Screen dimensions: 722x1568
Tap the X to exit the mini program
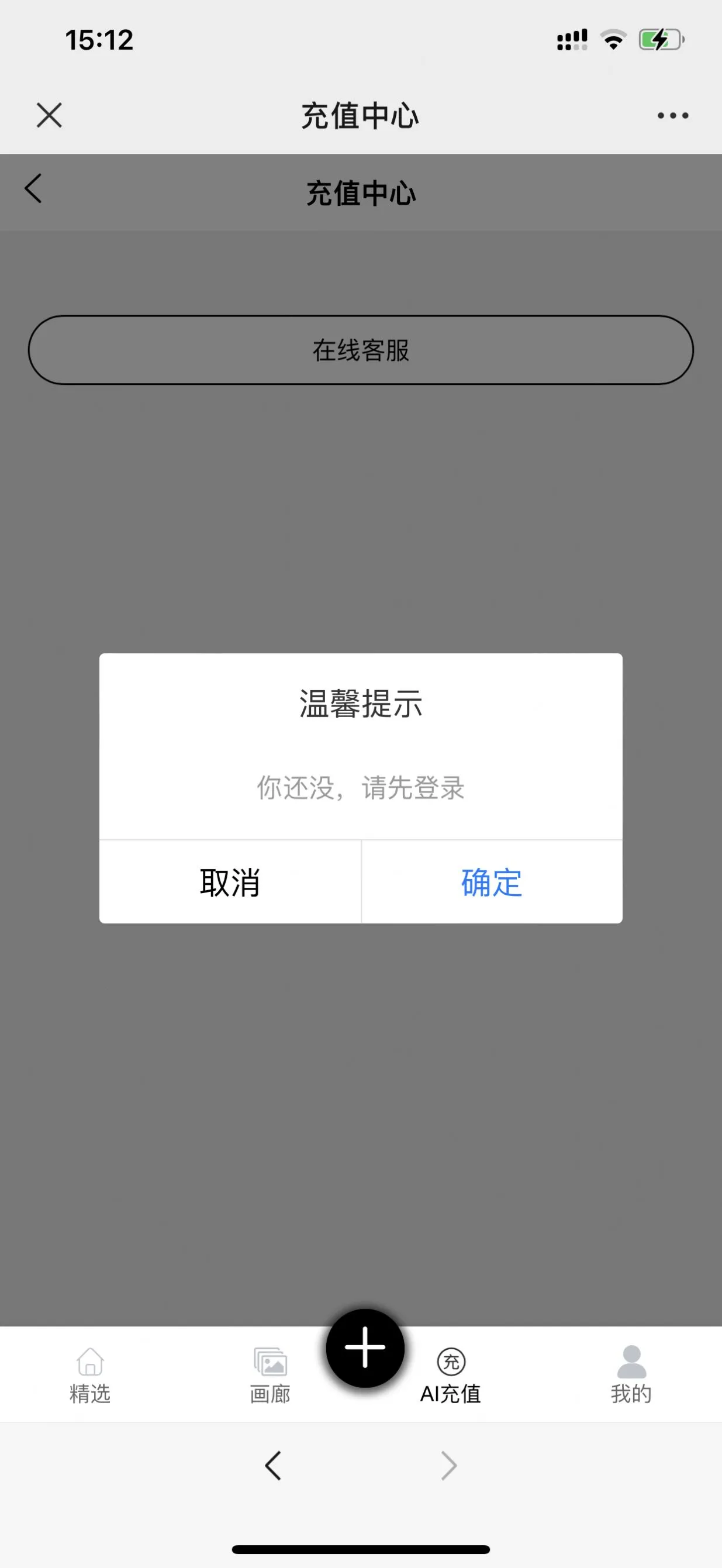coord(49,115)
